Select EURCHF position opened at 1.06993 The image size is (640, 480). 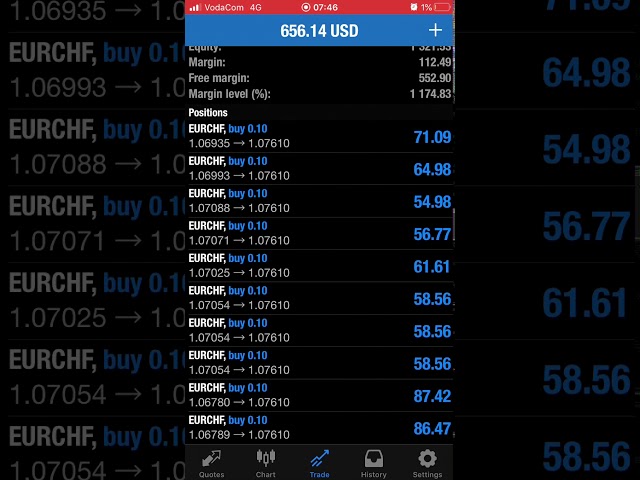(319, 169)
